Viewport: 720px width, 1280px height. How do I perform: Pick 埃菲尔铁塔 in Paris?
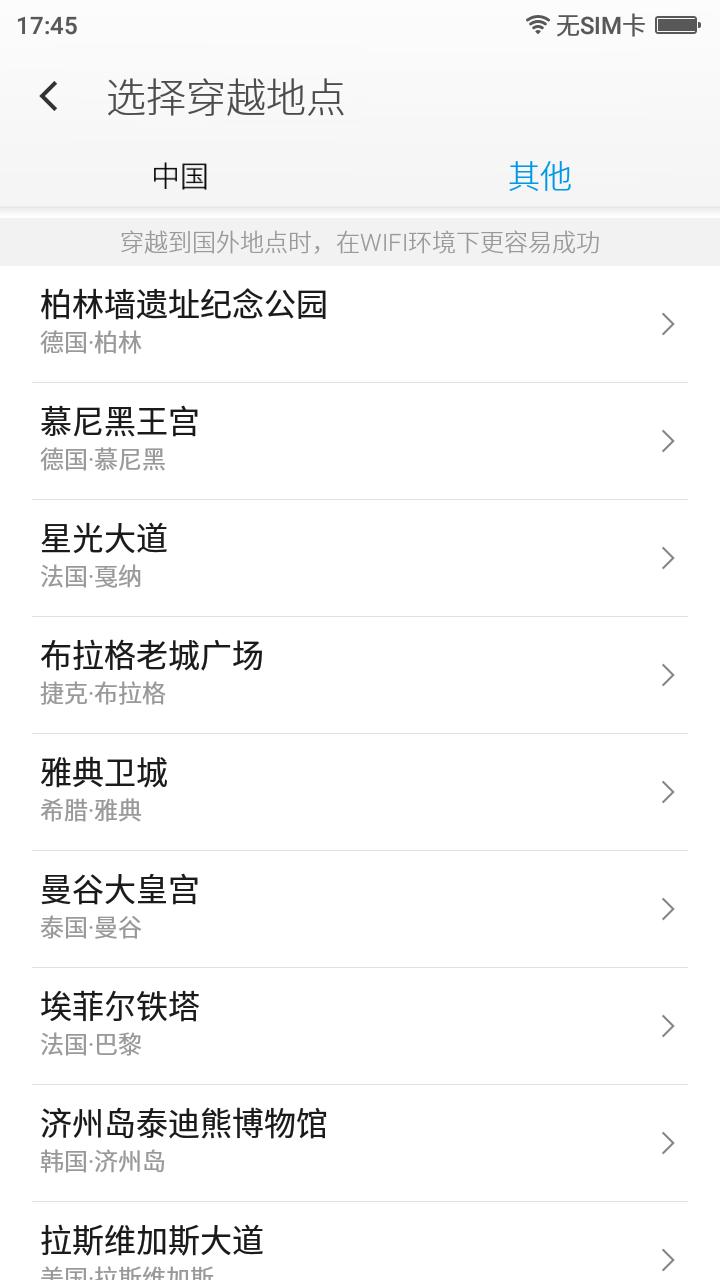(360, 1025)
